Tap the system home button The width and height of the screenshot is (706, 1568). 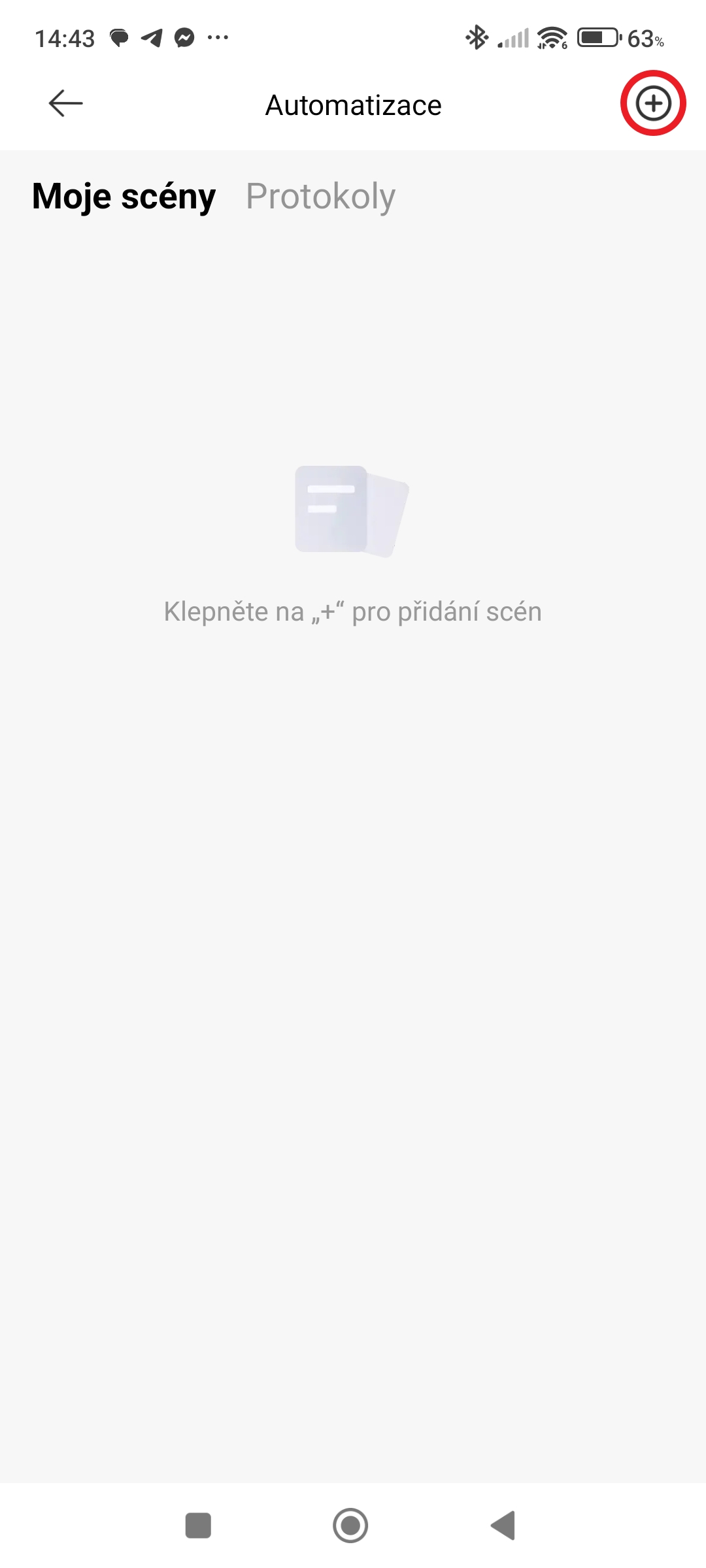350,1526
